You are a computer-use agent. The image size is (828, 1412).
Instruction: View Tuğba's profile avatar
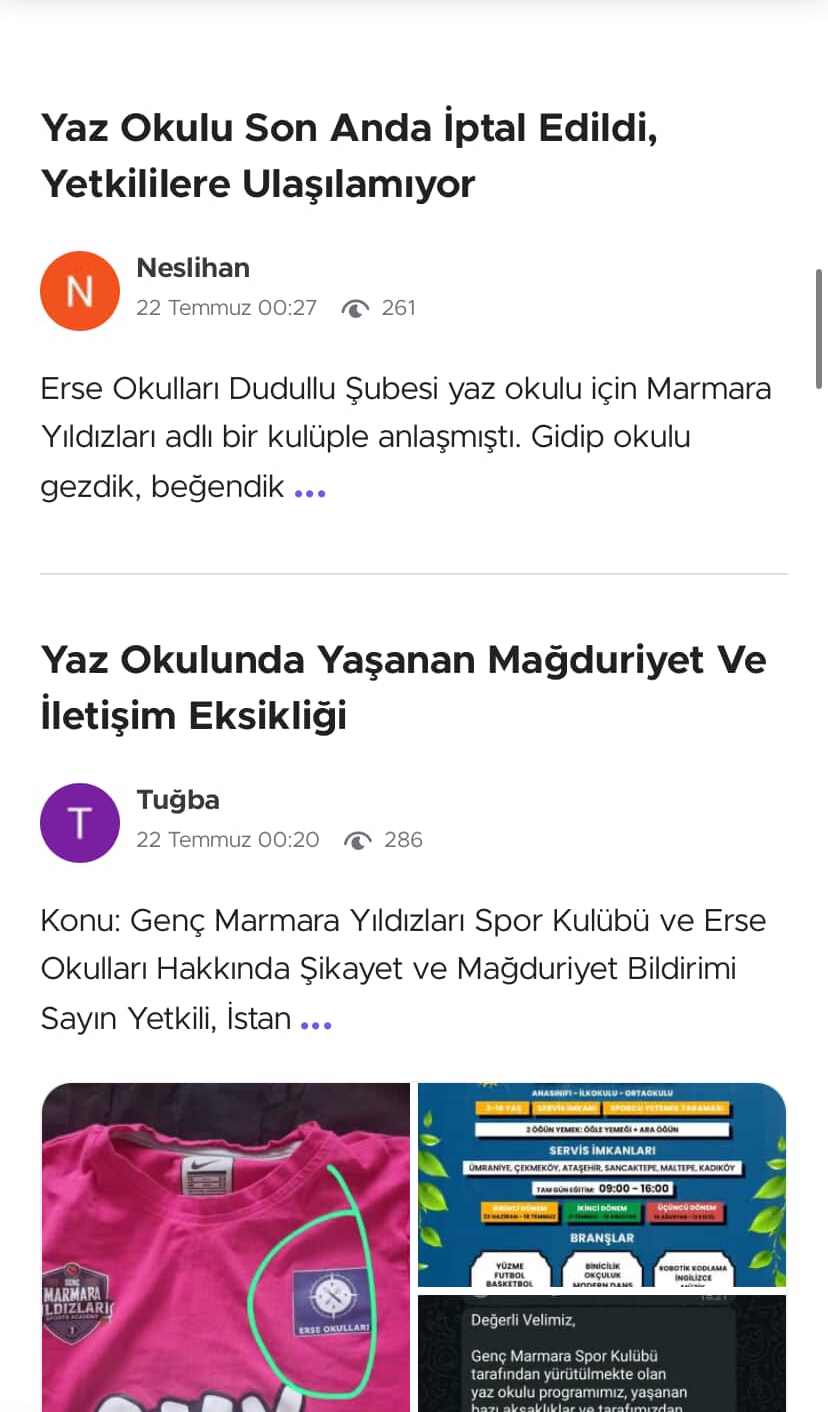click(x=80, y=823)
